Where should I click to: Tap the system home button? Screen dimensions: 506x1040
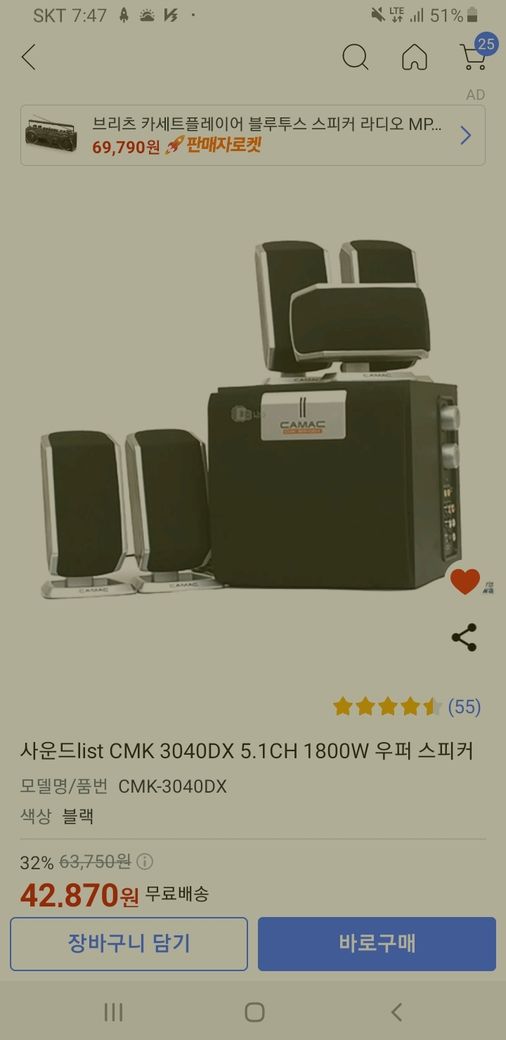[x=255, y=1012]
